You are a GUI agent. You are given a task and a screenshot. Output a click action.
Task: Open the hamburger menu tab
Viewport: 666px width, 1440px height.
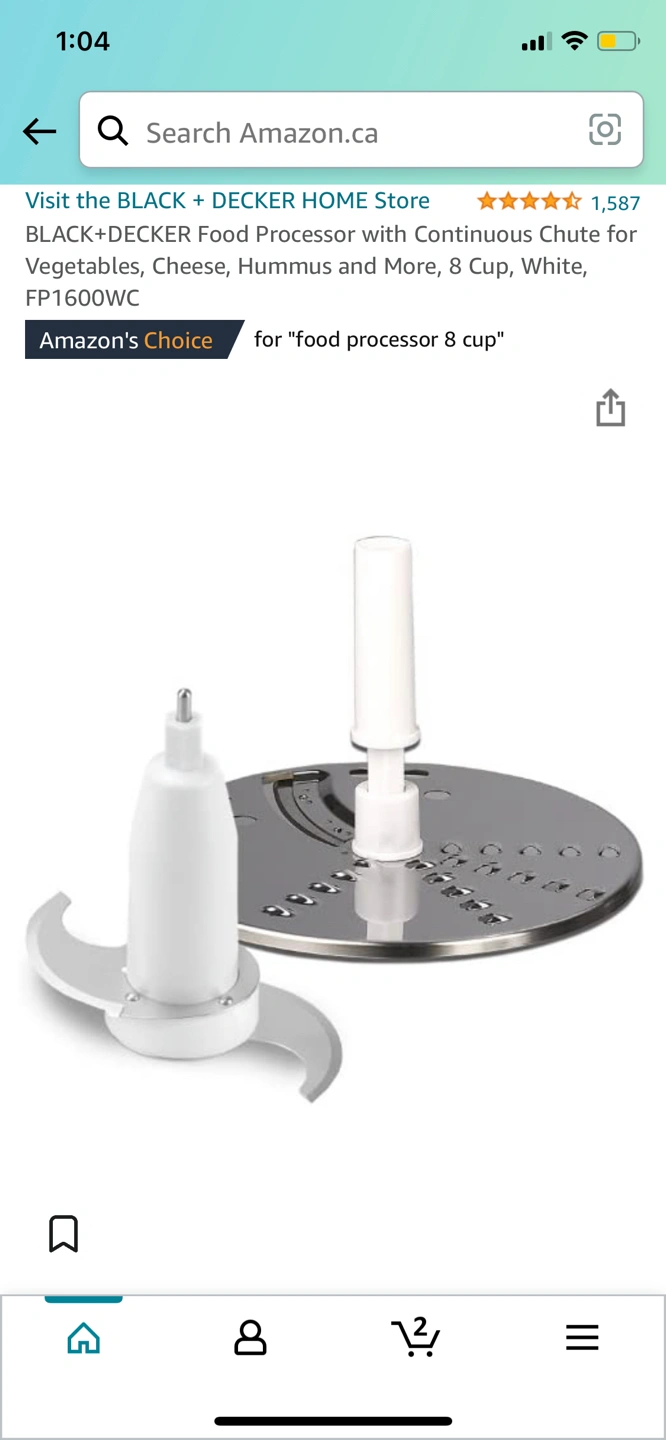tap(582, 1338)
